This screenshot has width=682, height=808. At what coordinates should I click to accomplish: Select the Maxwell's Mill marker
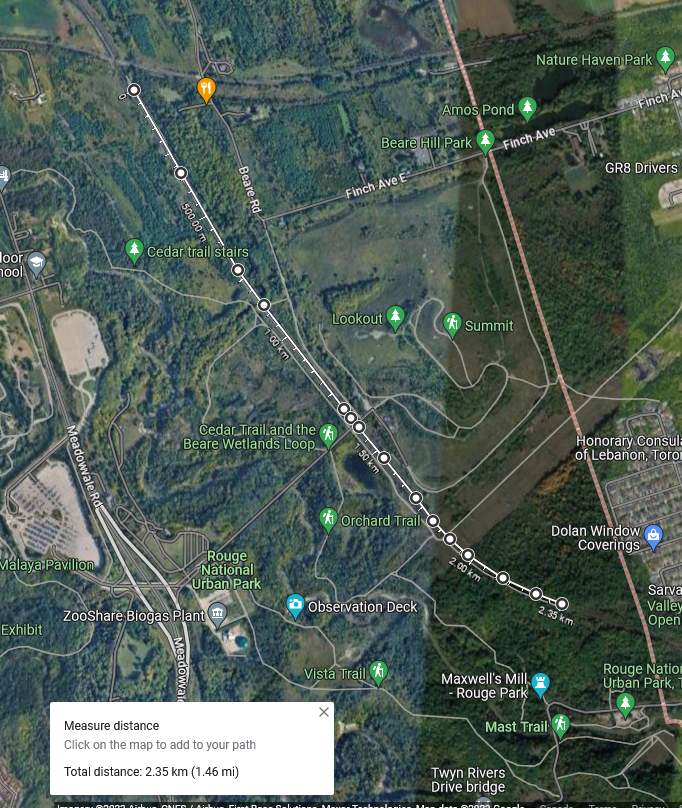tap(541, 684)
